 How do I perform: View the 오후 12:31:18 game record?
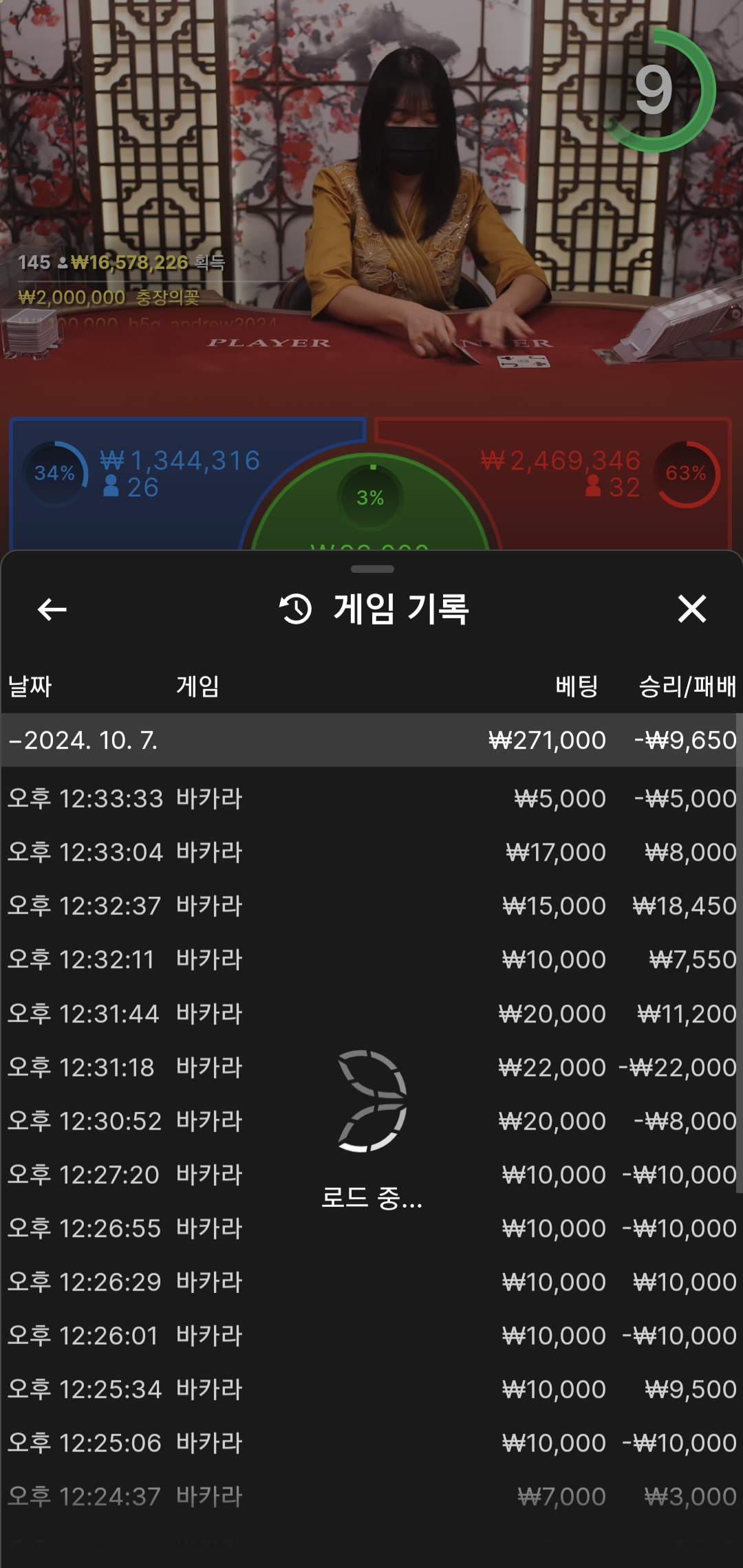pos(206,1067)
